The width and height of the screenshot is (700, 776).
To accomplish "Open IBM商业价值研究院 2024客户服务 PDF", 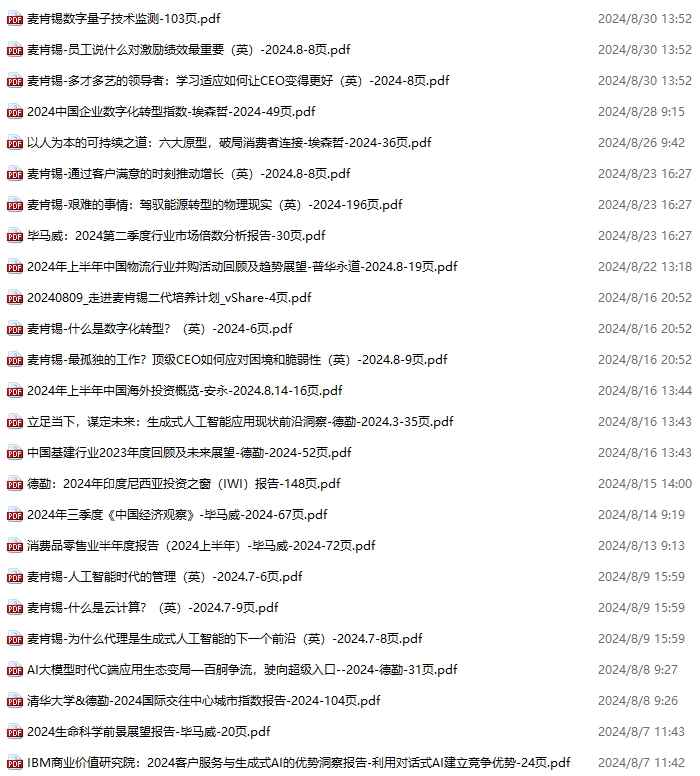I will click(298, 762).
